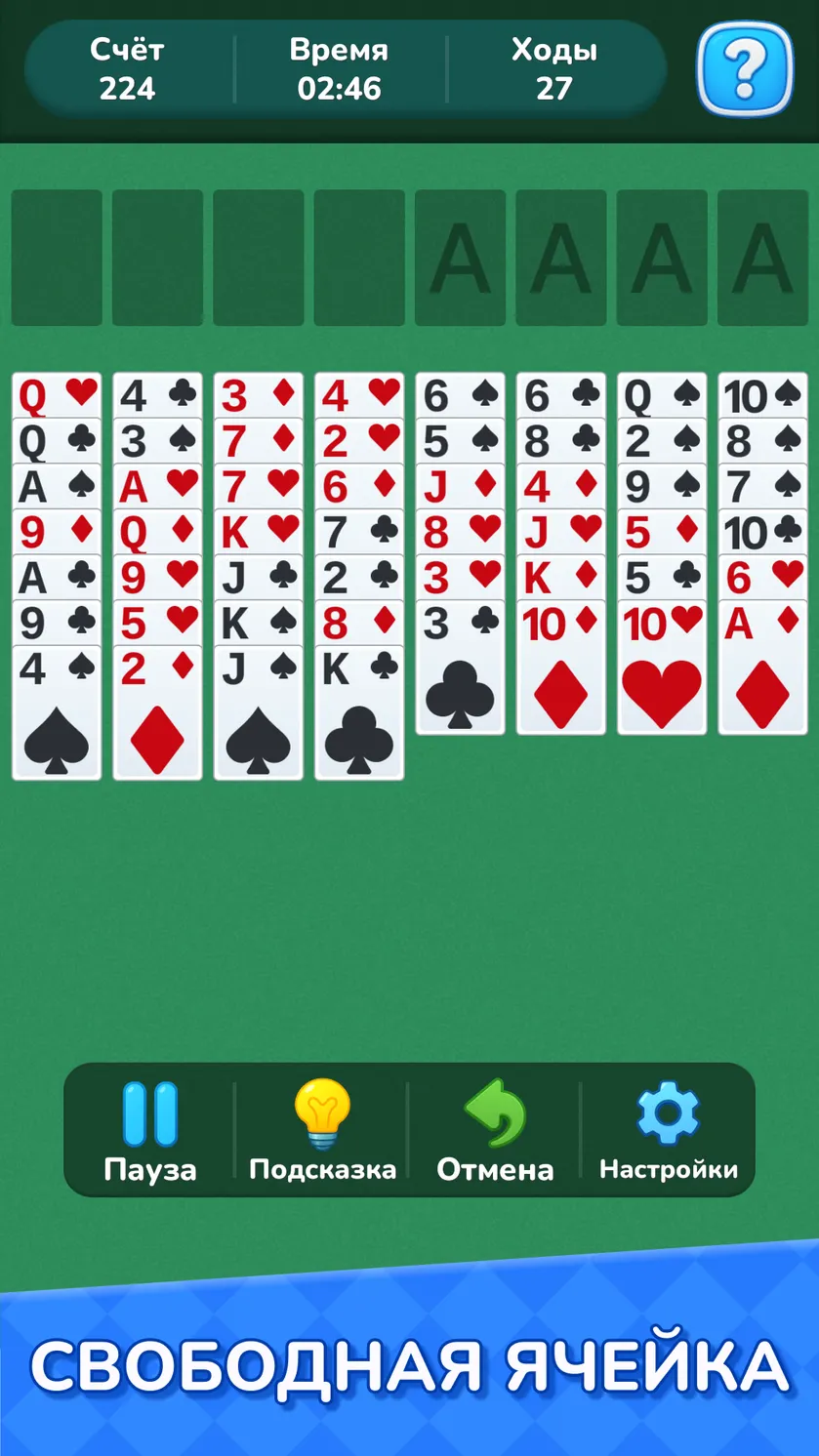Select the ace of diamonds card

762,667
